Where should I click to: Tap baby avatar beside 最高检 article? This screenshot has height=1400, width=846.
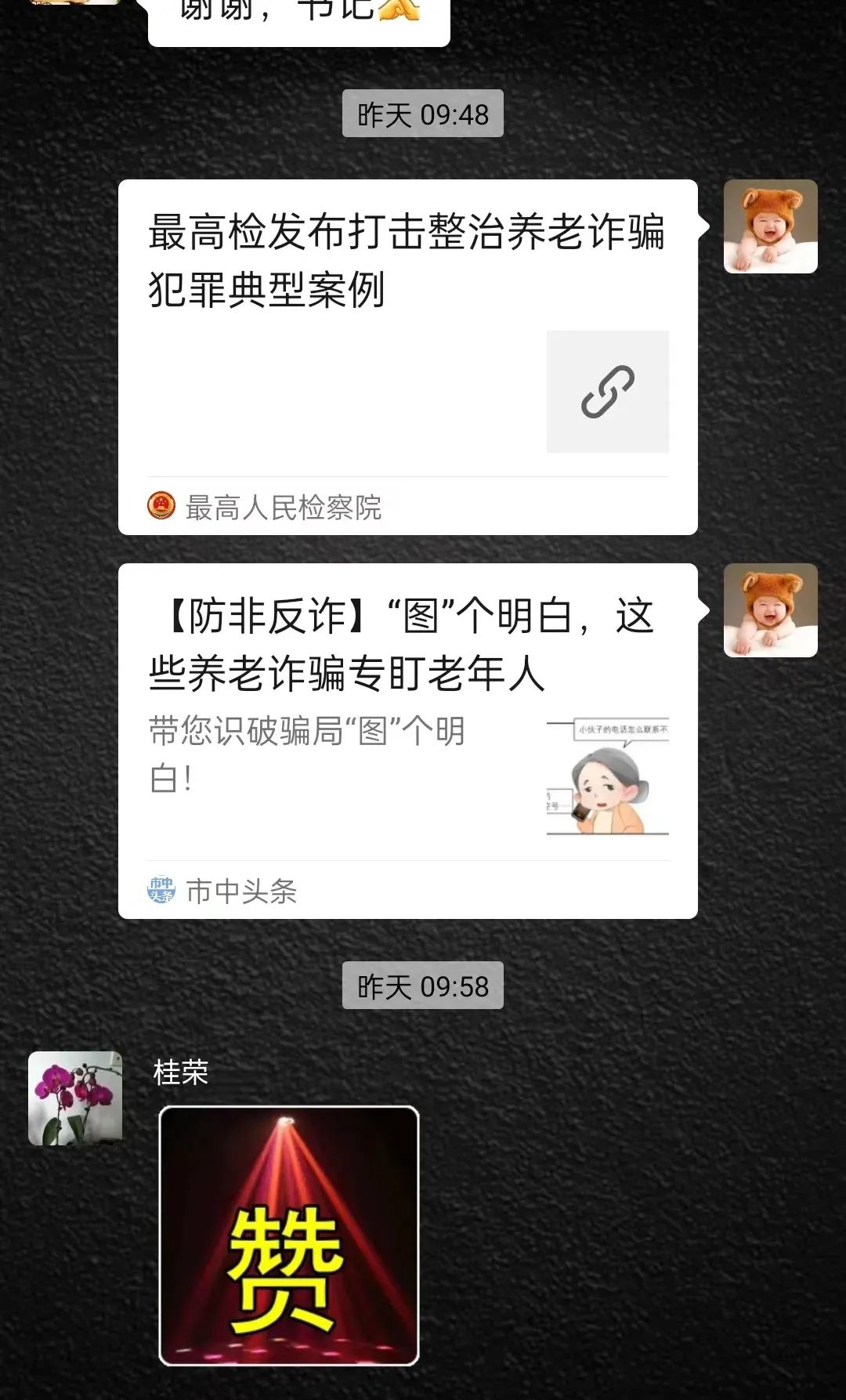(770, 226)
